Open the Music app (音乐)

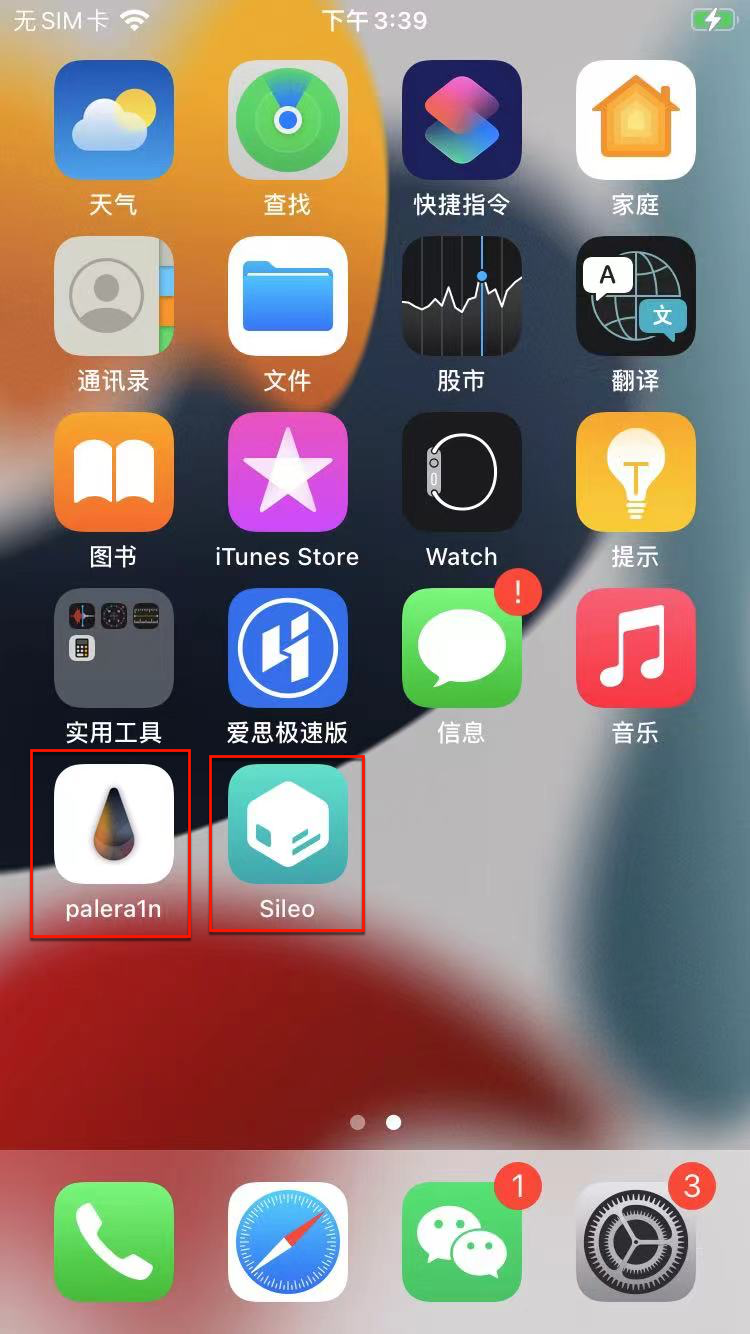(635, 648)
